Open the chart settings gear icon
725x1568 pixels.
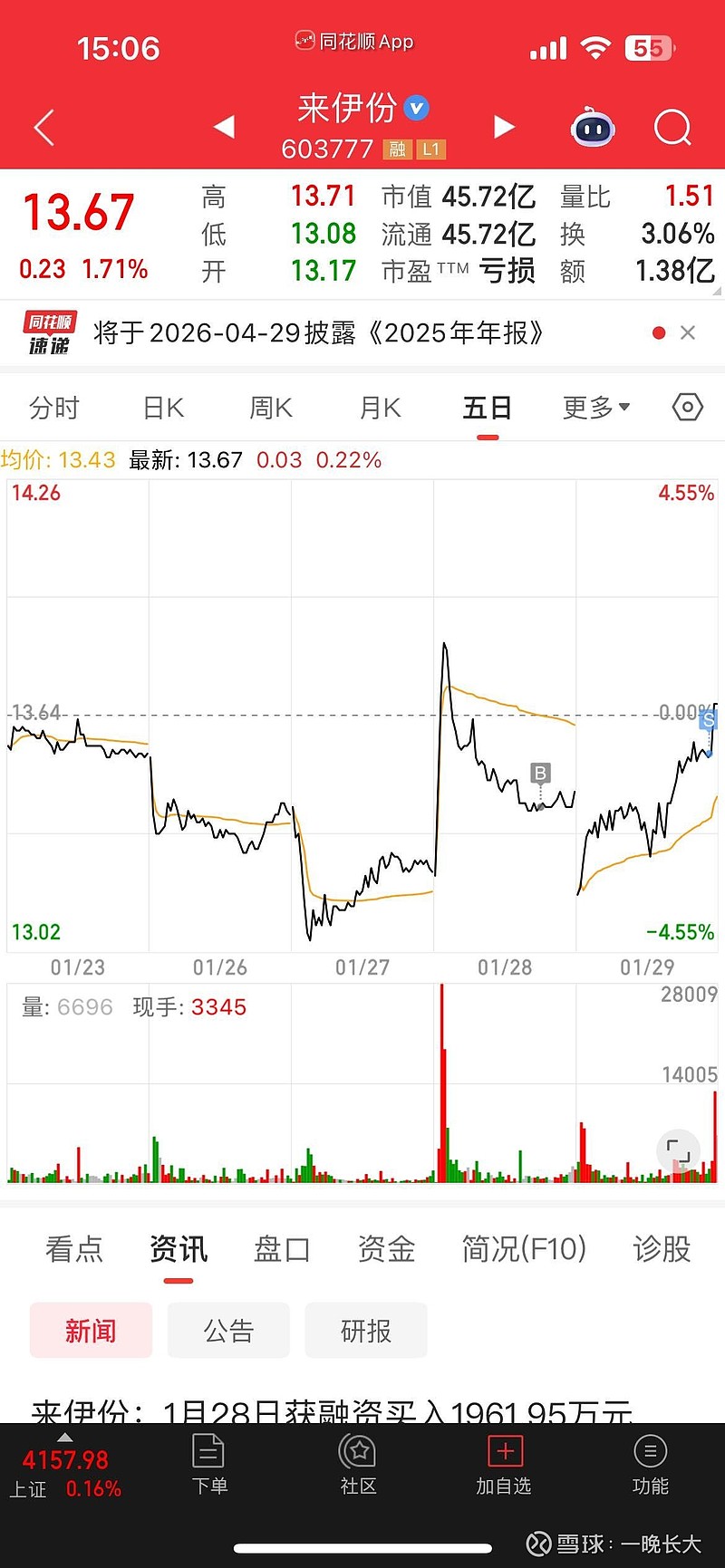pos(686,407)
